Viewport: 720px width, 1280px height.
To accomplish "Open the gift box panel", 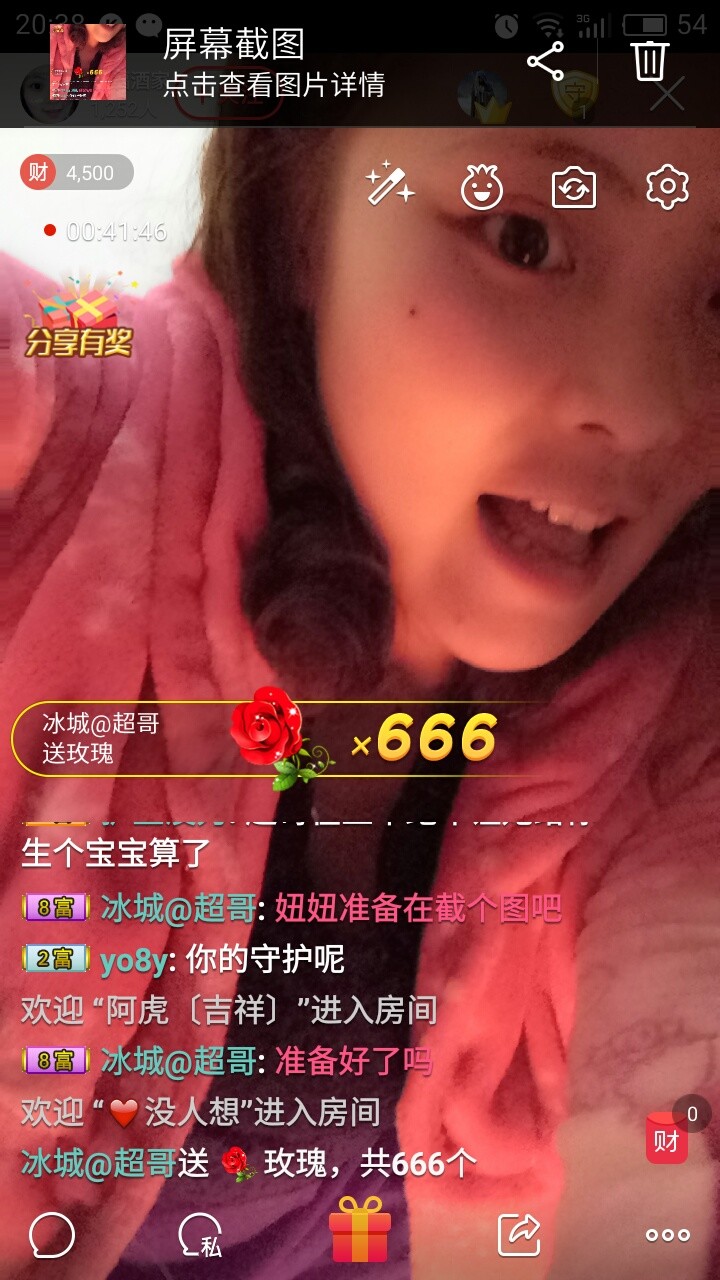I will (x=360, y=1230).
